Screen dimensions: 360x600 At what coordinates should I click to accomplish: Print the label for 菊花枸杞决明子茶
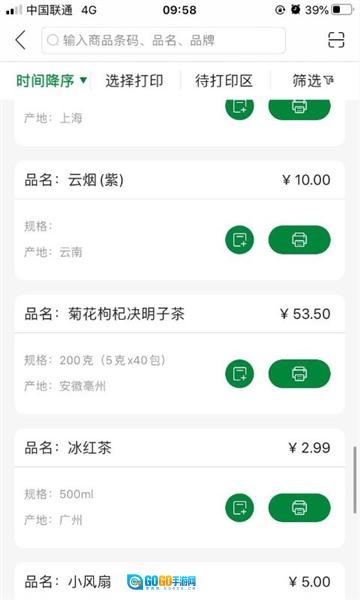point(300,374)
